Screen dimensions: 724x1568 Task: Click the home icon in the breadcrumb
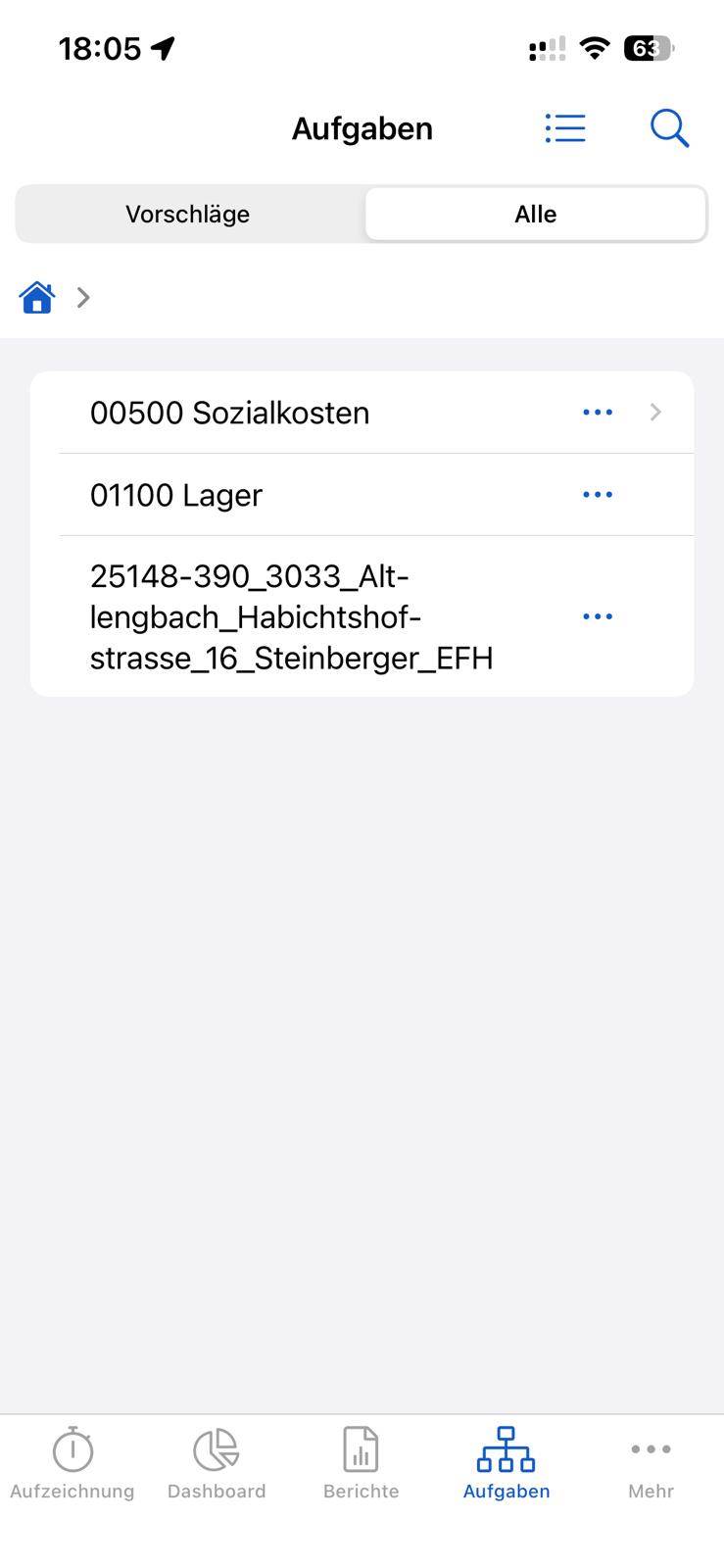[36, 297]
